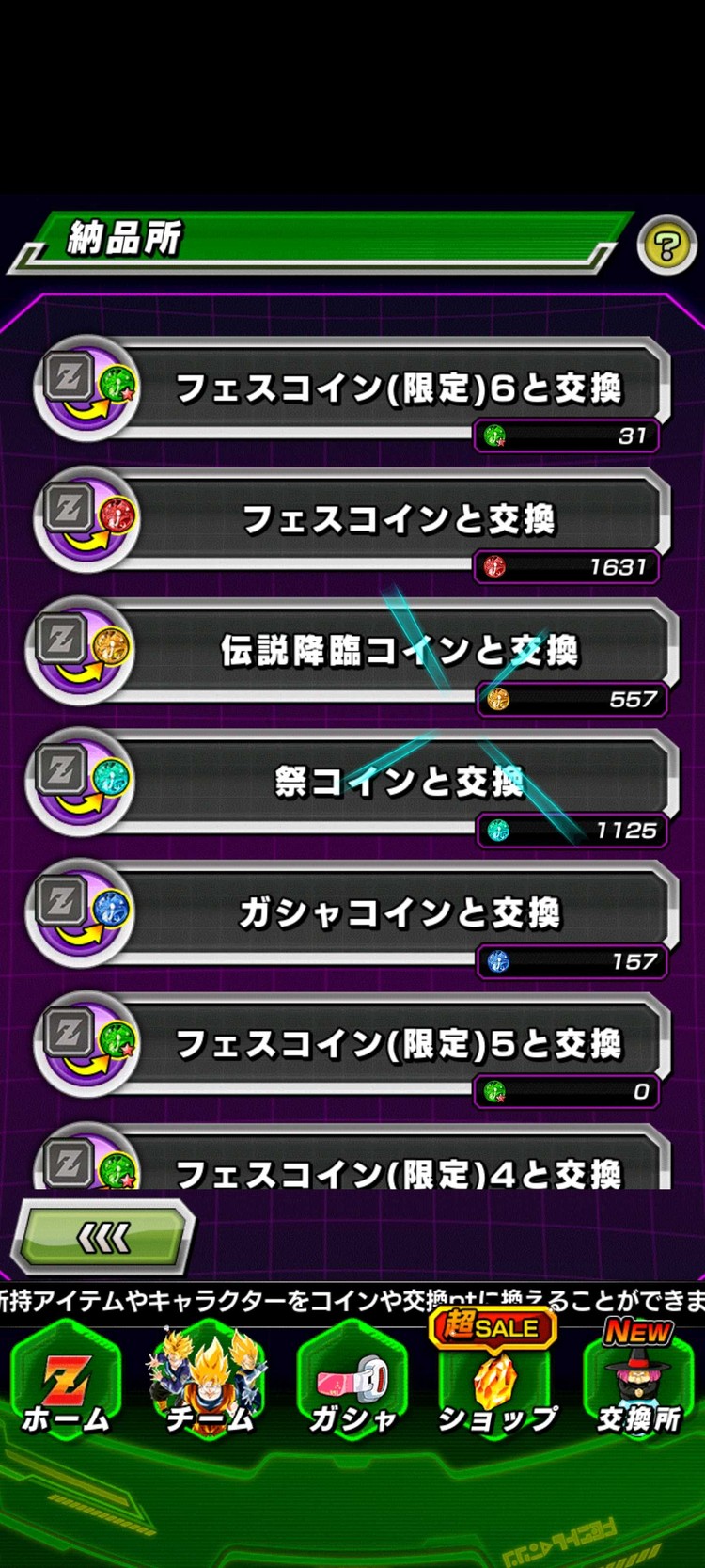Open フェスコイン(限定)6と交換
This screenshot has height=1568, width=705.
[398, 388]
